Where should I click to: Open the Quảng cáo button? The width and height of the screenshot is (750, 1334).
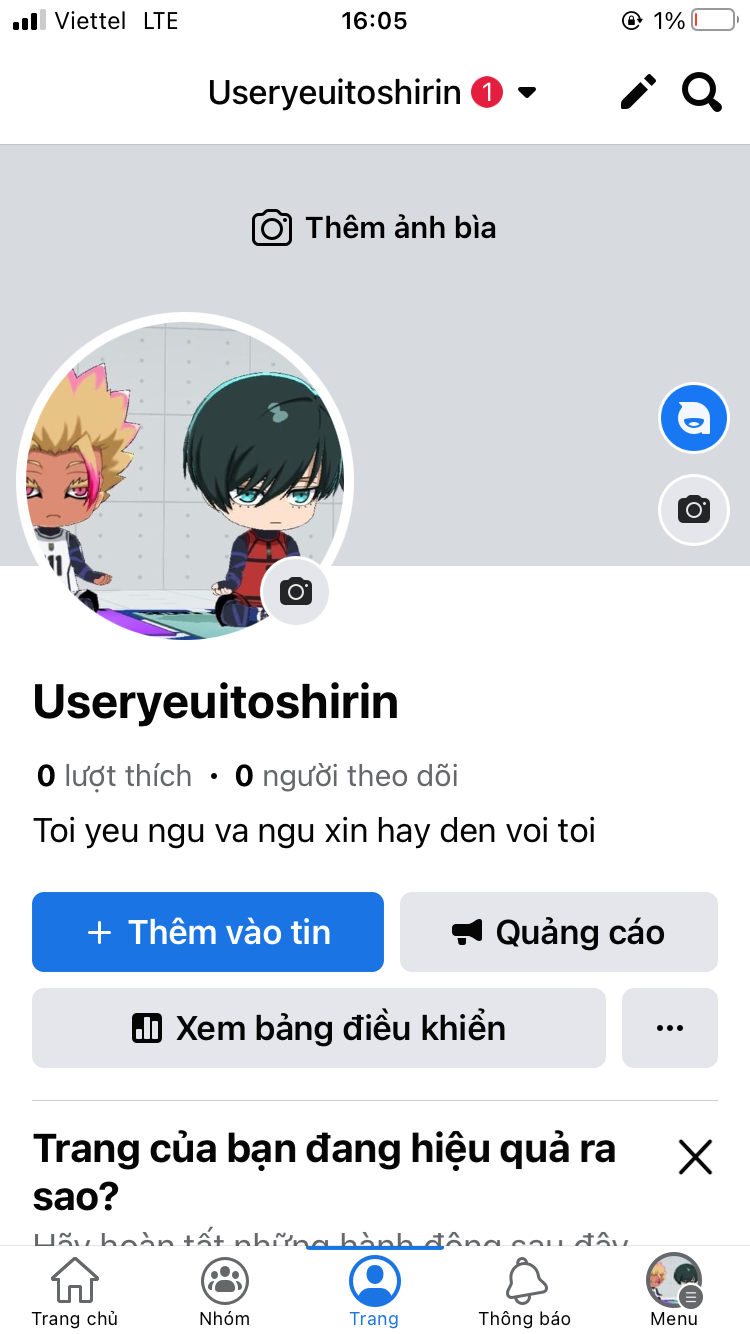click(x=559, y=932)
